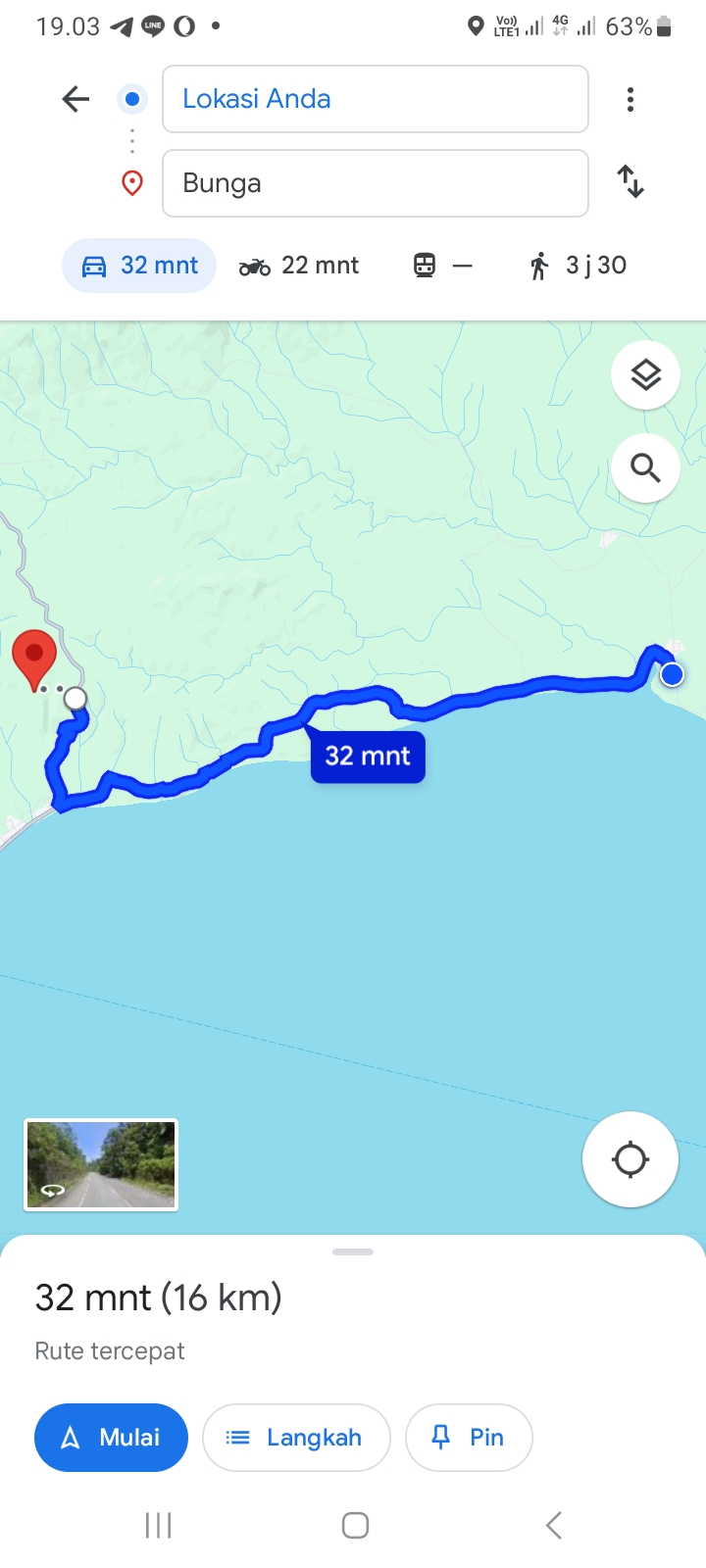Center map on my current location
Screen dimensions: 706x1568
[x=630, y=1159]
